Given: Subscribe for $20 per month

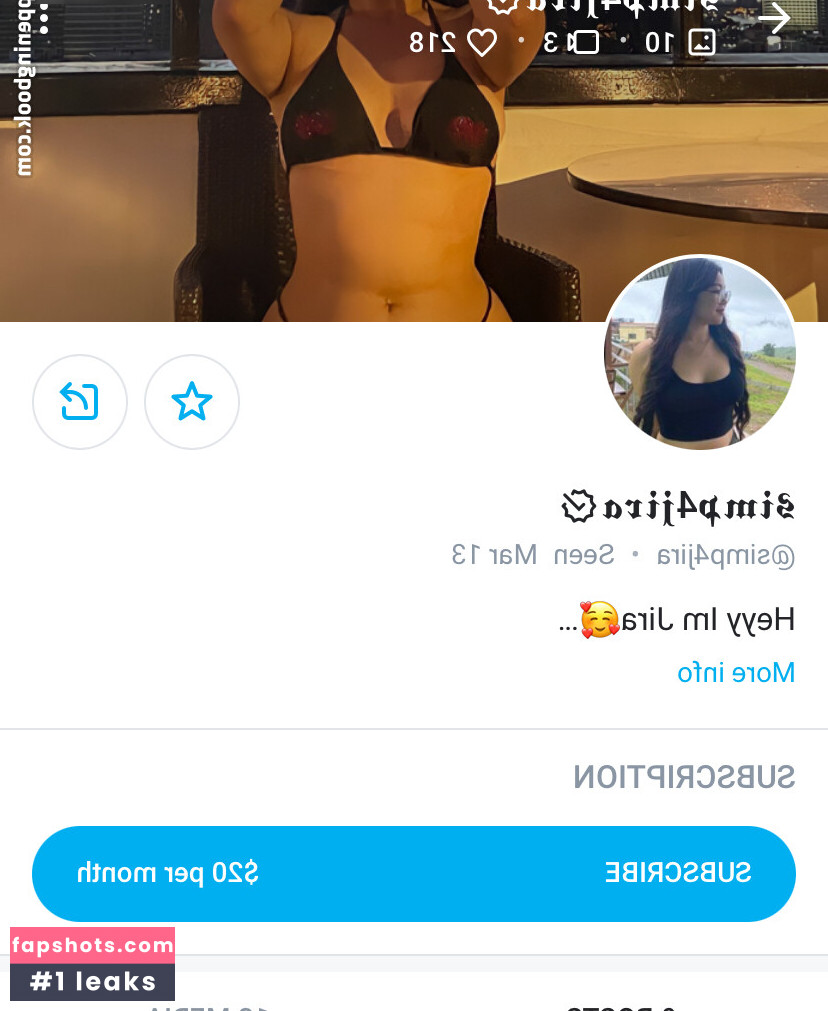Looking at the screenshot, I should [x=414, y=873].
